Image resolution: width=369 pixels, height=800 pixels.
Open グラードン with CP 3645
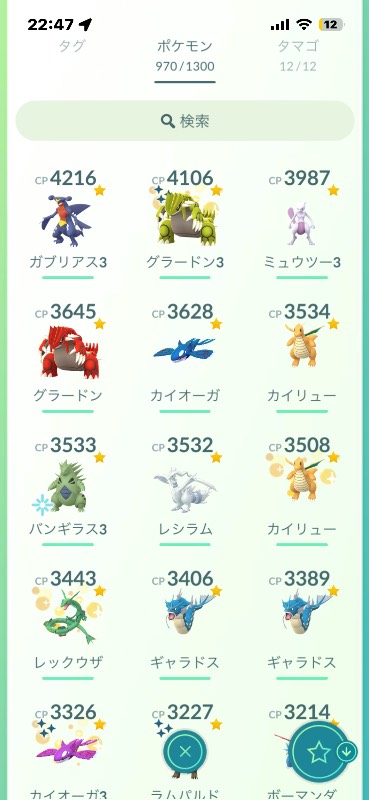click(x=68, y=357)
